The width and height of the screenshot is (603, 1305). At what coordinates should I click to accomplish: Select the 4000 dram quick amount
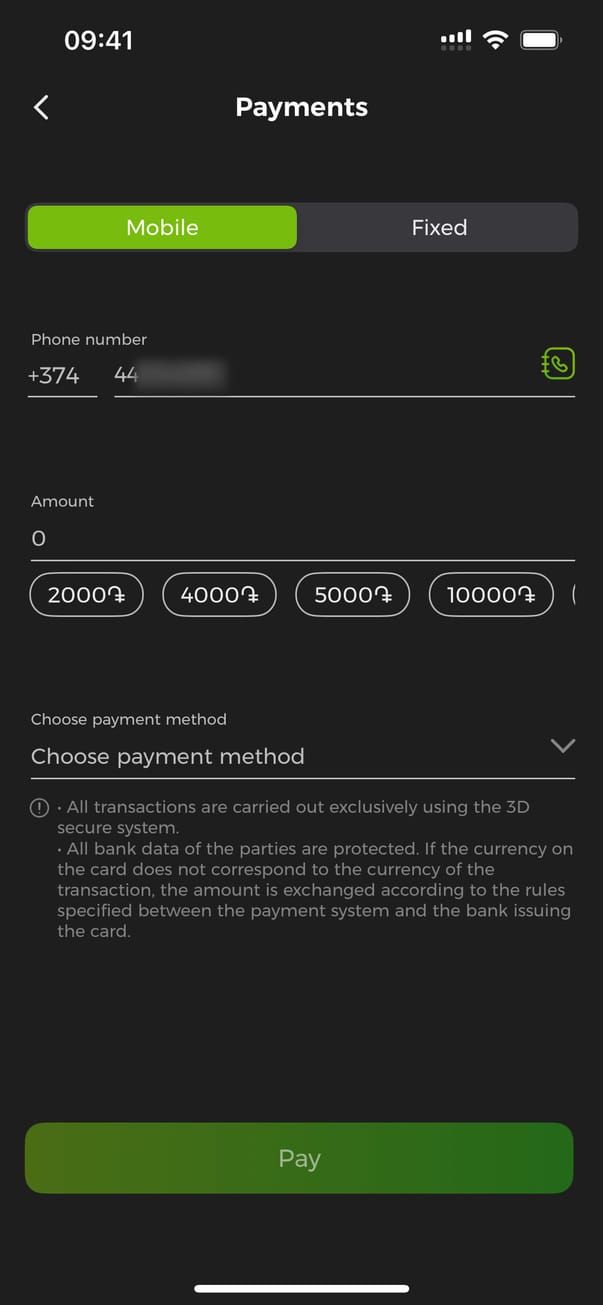pos(219,595)
